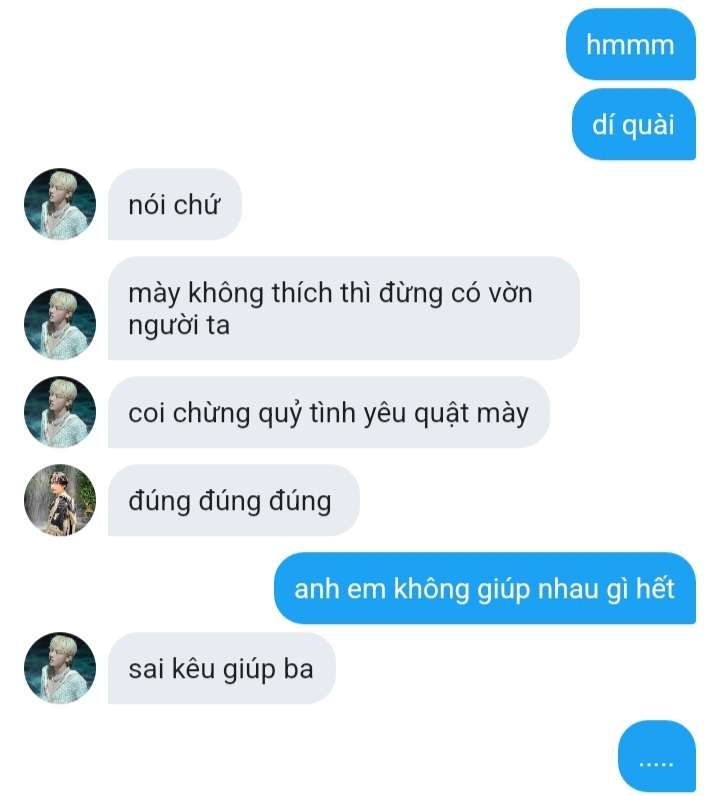Open avatar beside "mày không thích thì" message
This screenshot has height=796, width=720.
59,324
